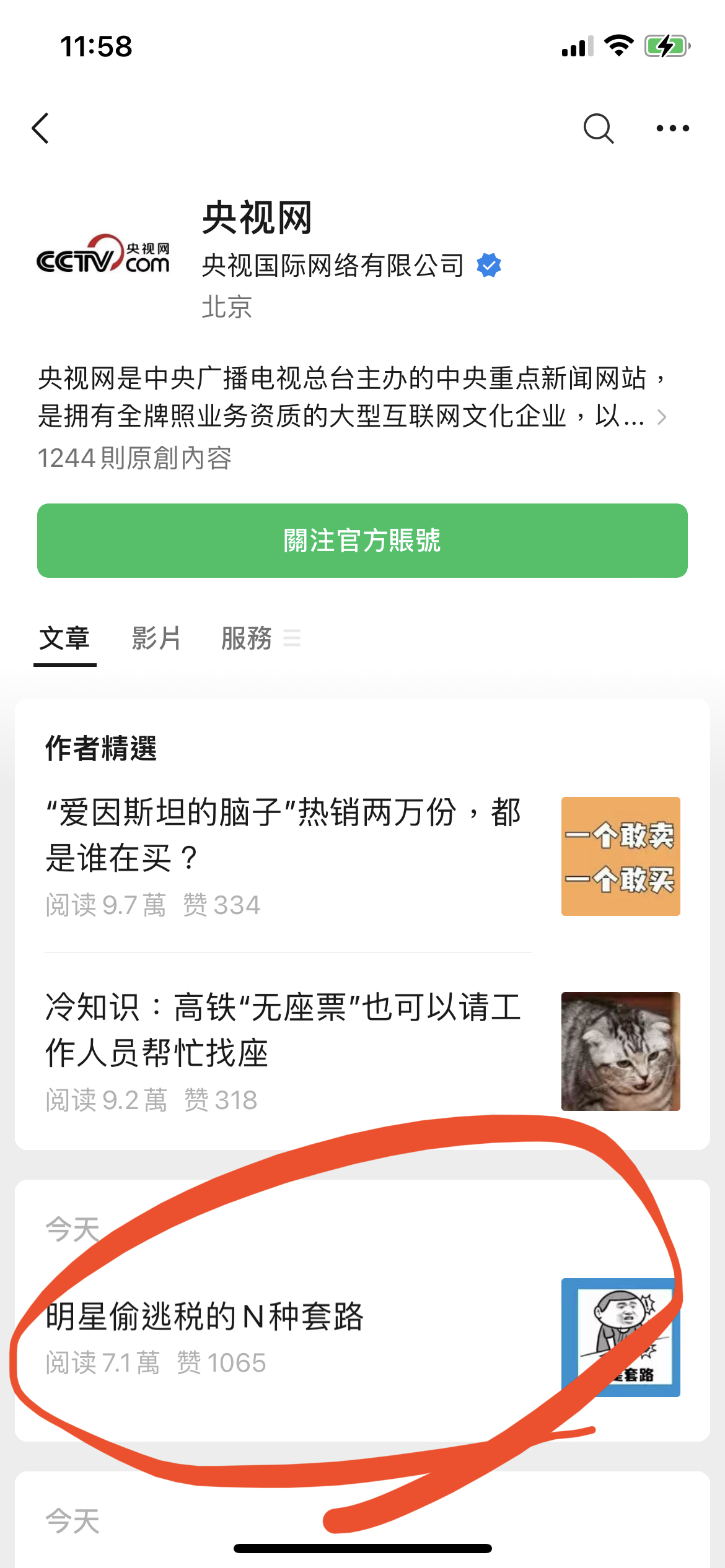Switch to the 影片 tab
This screenshot has width=725, height=1568.
click(156, 638)
